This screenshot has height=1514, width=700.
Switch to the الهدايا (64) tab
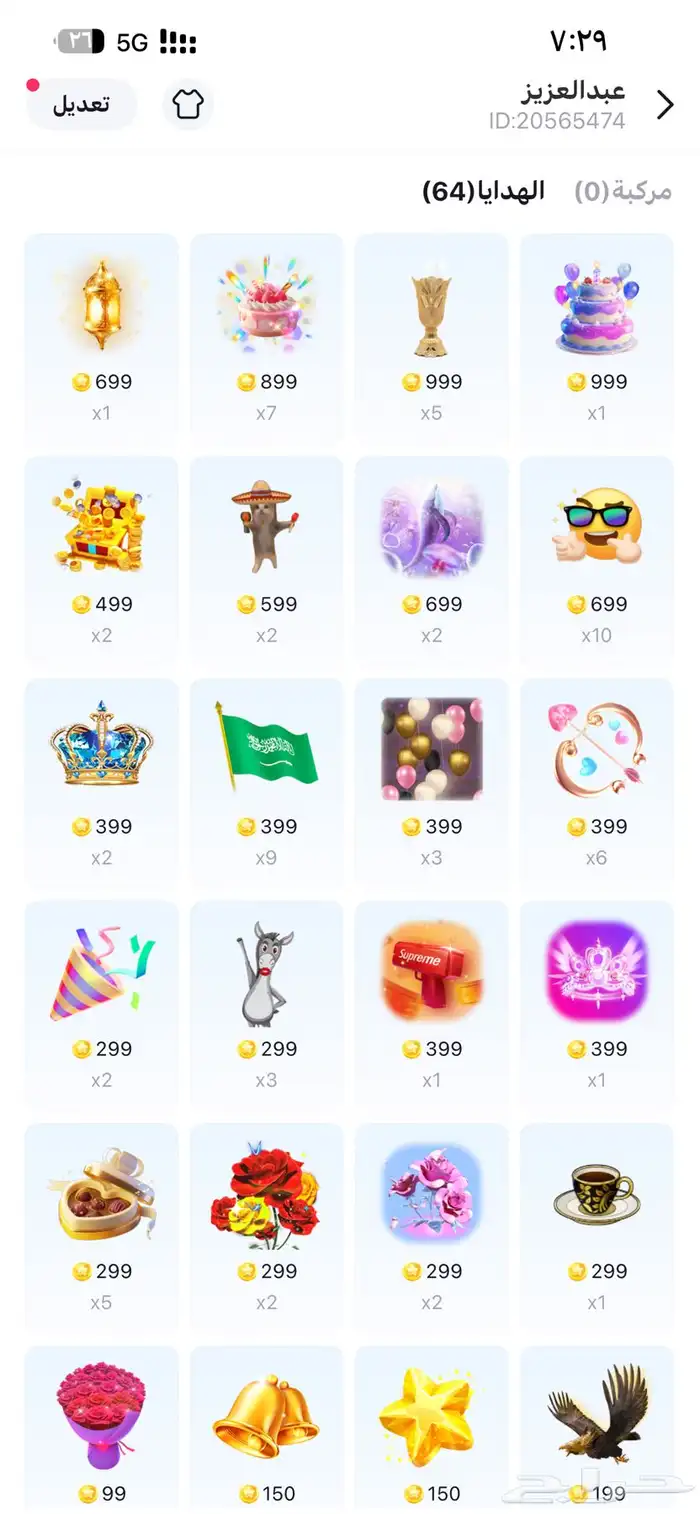tap(484, 191)
